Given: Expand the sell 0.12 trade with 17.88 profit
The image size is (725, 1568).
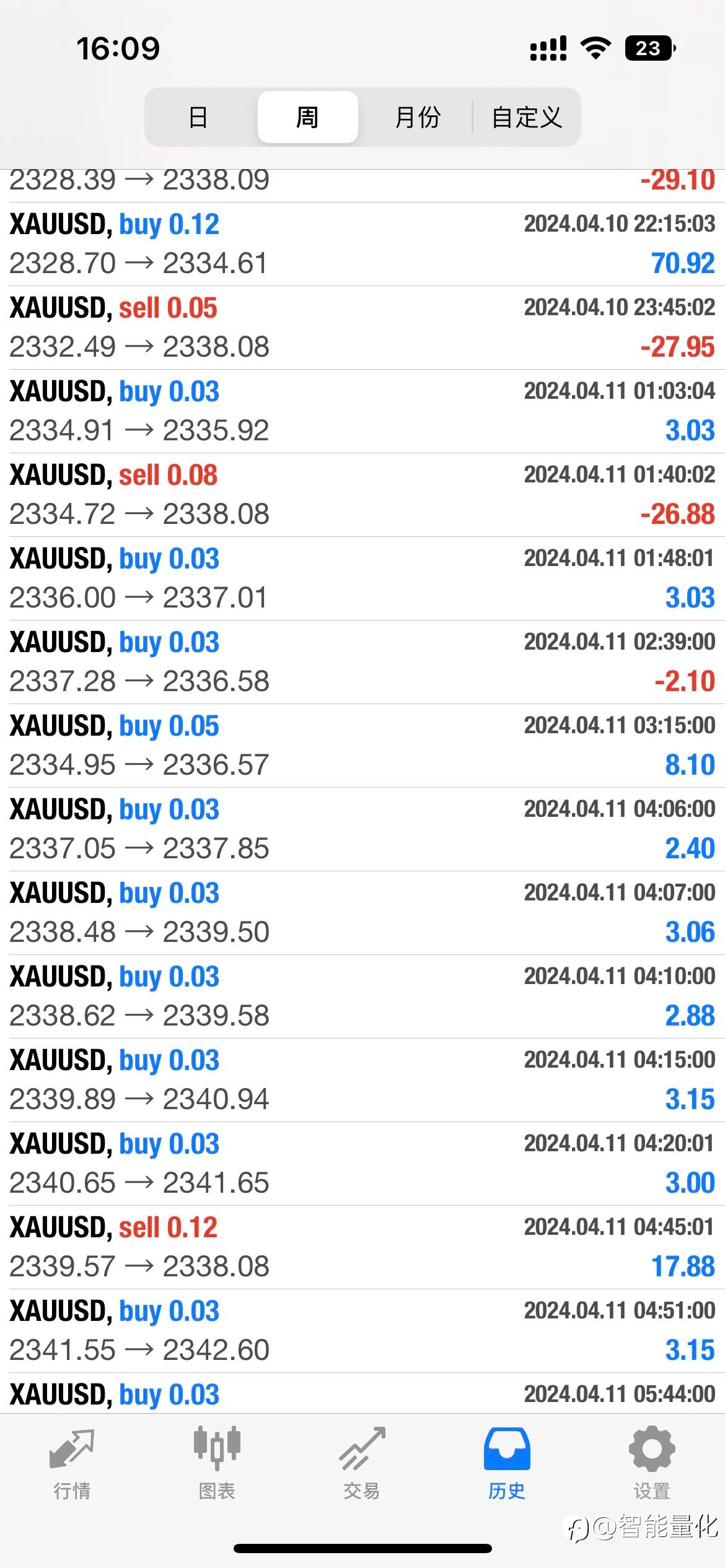Looking at the screenshot, I should (x=362, y=1247).
